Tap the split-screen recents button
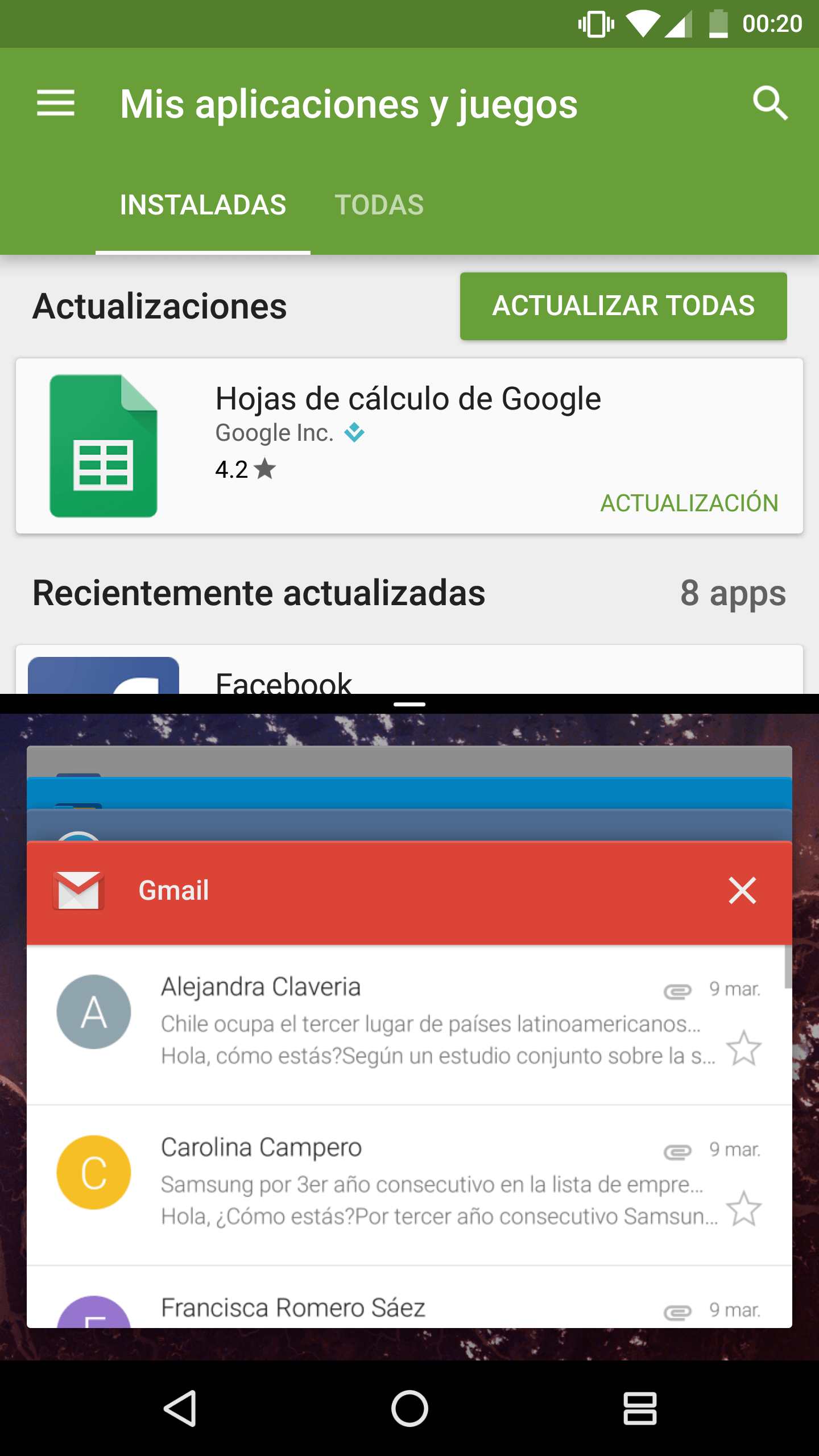819x1456 pixels. click(x=640, y=1408)
